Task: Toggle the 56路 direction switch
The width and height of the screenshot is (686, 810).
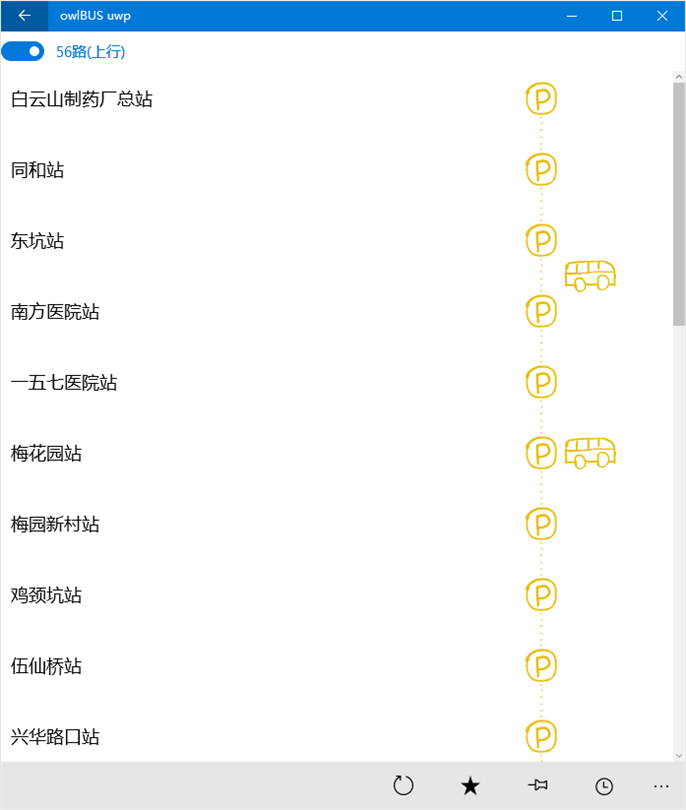Action: [x=23, y=51]
